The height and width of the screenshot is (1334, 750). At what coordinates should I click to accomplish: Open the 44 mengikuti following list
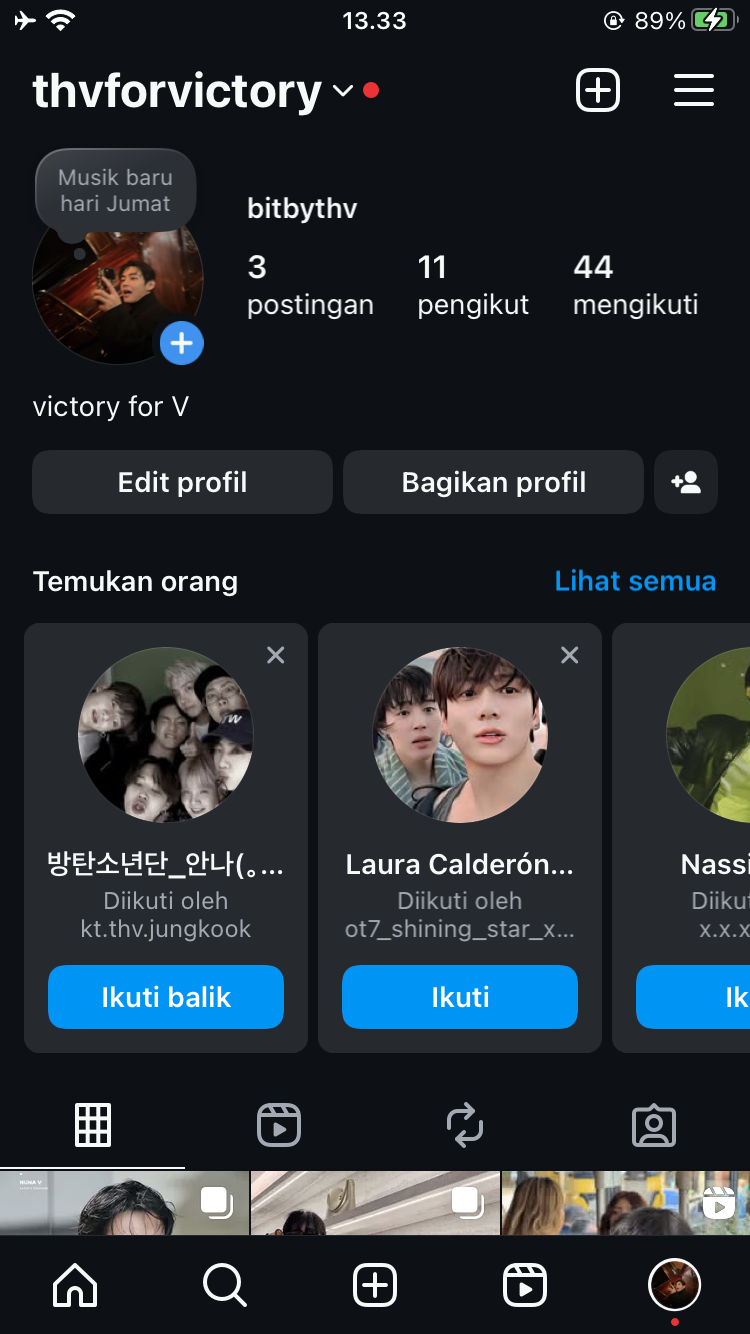(x=635, y=284)
